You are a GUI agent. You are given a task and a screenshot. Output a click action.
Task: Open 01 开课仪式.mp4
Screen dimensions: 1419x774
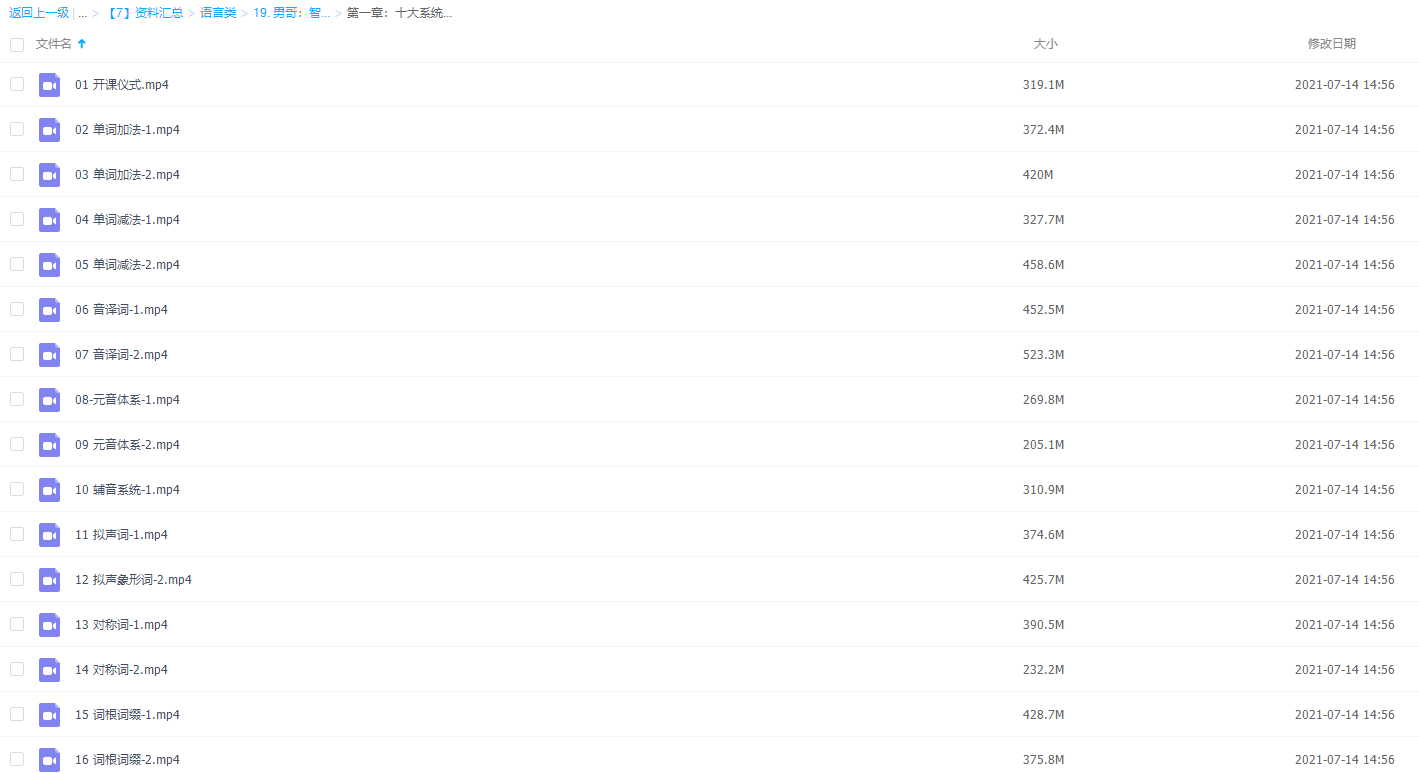tap(121, 85)
